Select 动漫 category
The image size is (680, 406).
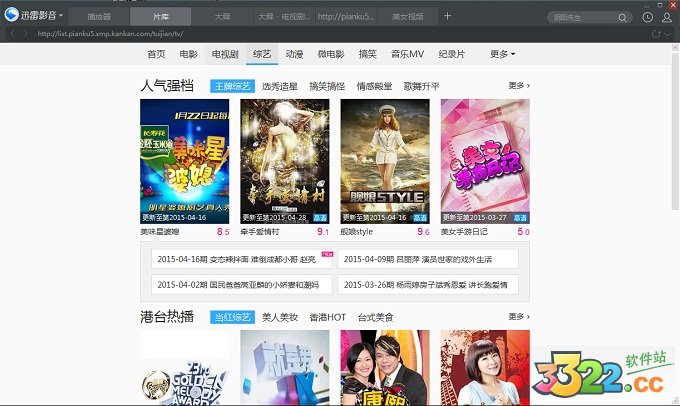294,55
